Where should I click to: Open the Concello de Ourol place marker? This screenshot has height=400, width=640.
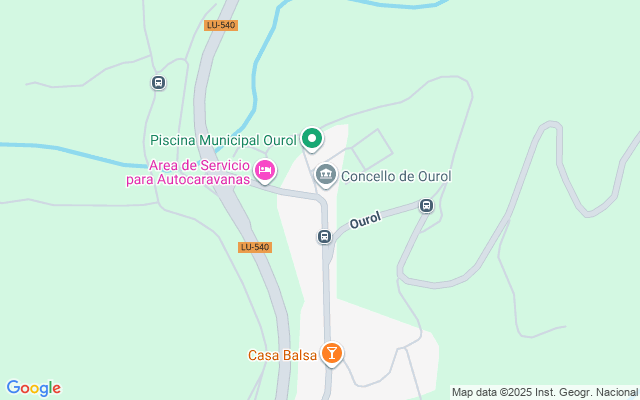click(326, 176)
